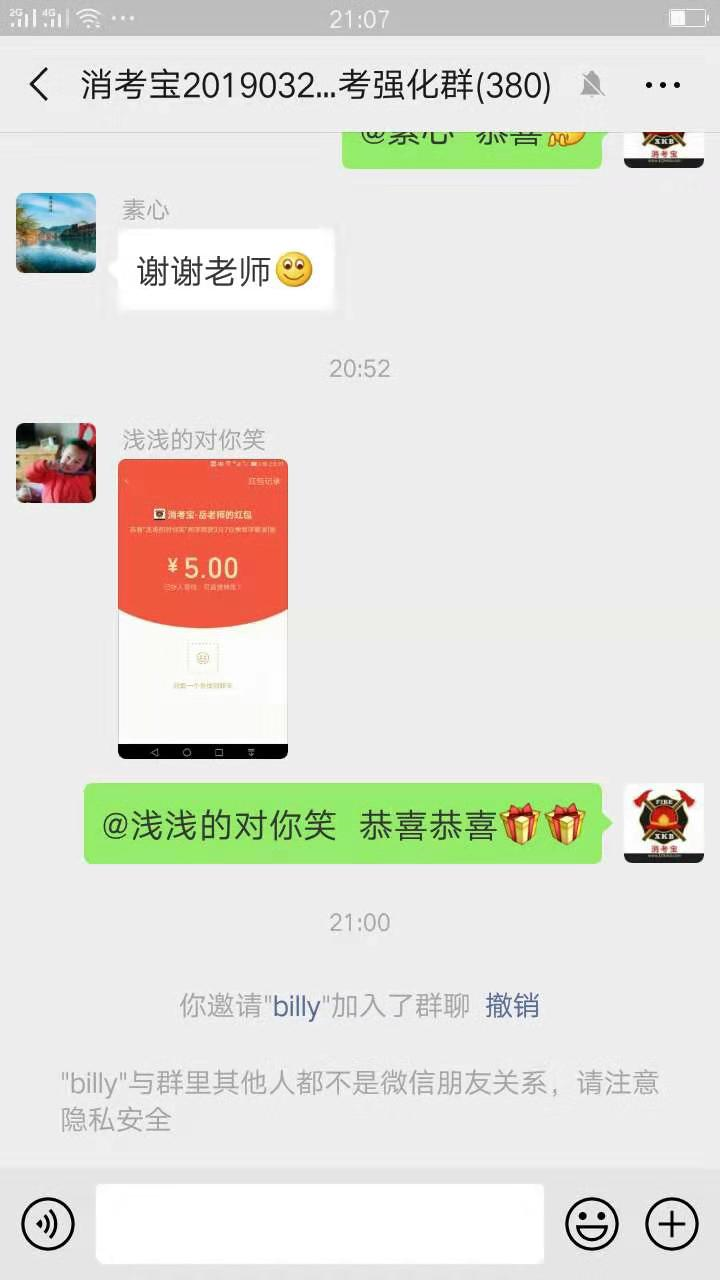Focus the message text field
The width and height of the screenshot is (720, 1280).
(x=320, y=1223)
